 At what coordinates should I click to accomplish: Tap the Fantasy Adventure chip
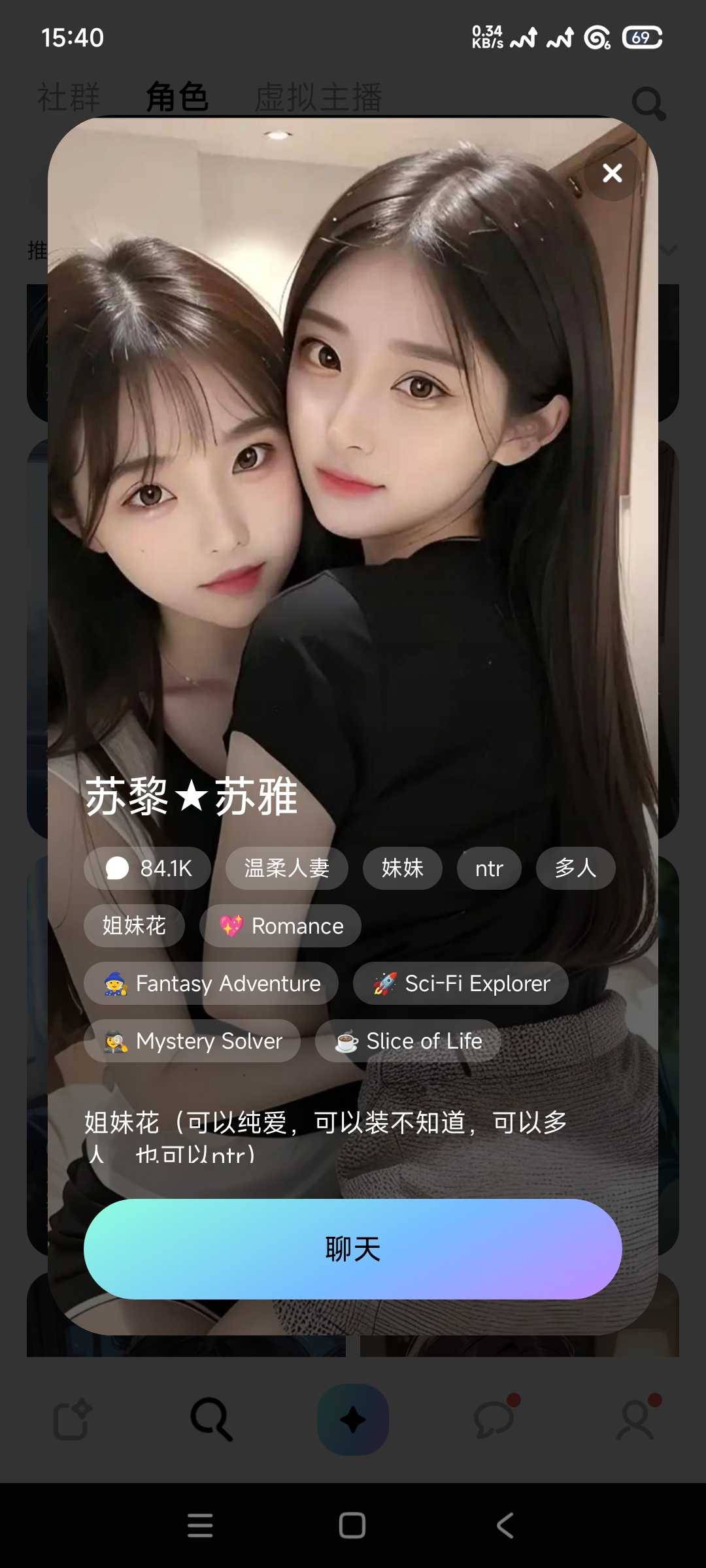pos(211,983)
